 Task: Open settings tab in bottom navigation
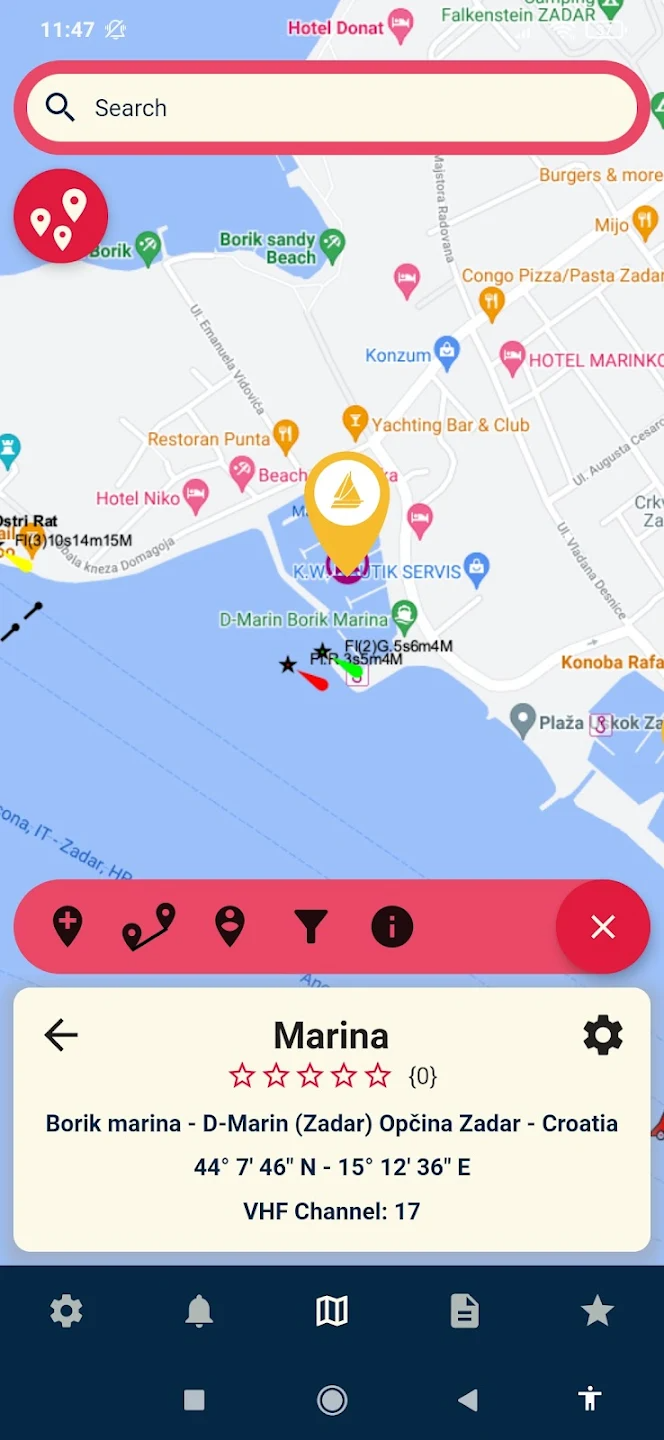(66, 1310)
